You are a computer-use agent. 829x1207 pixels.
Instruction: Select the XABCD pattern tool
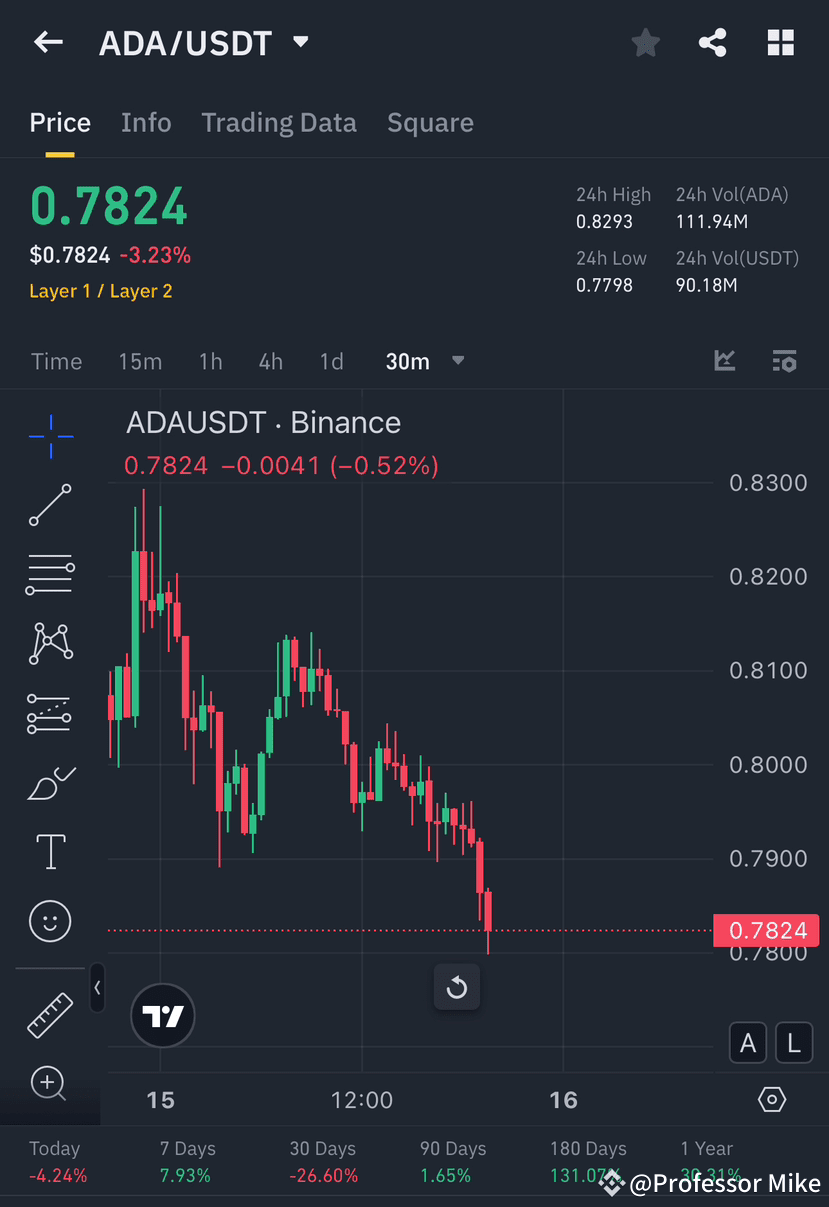50,644
